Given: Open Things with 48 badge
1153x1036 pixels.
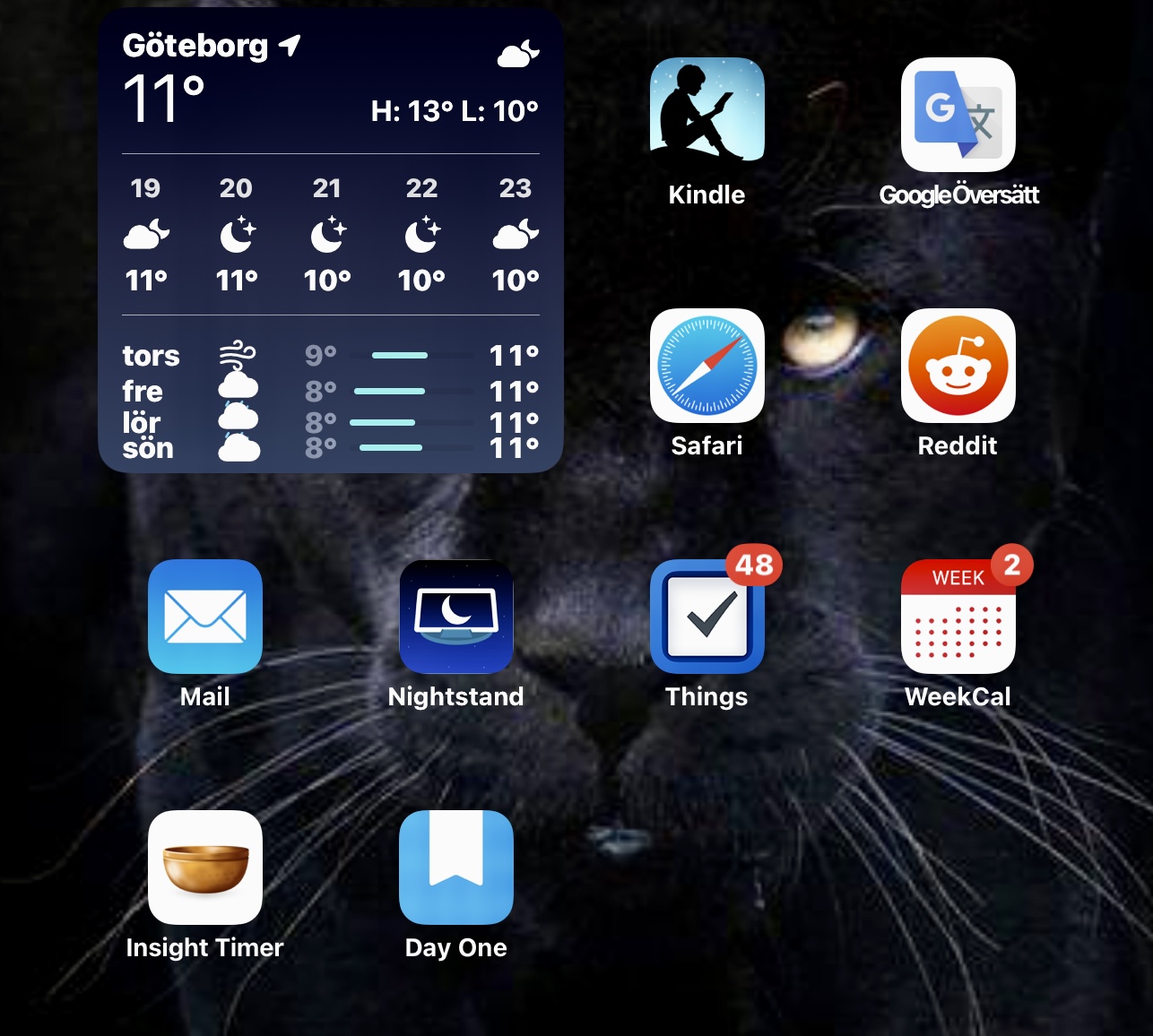Looking at the screenshot, I should 707,617.
